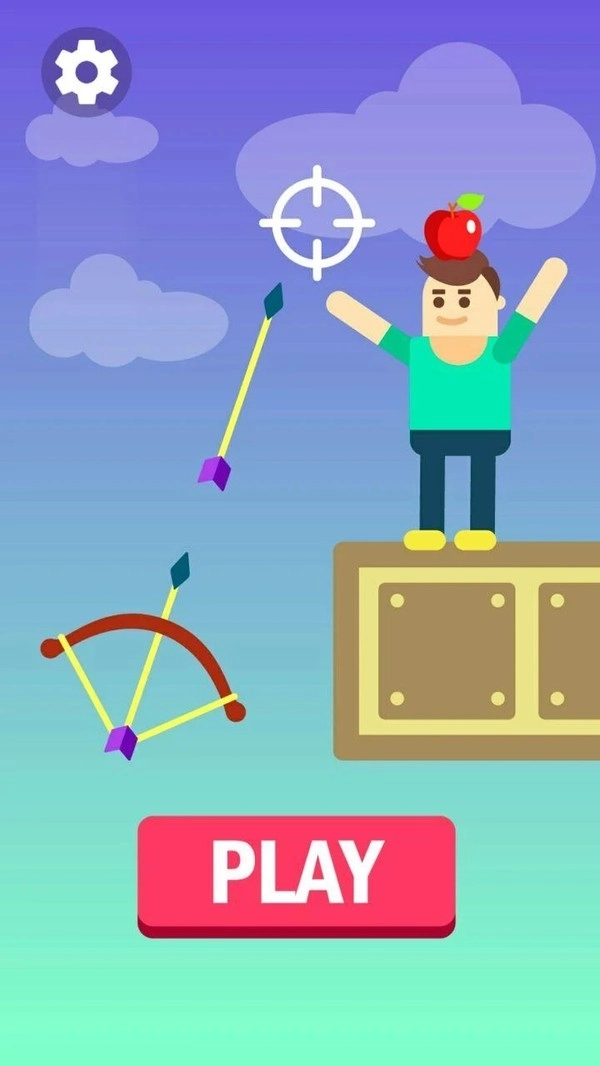Viewport: 600px width, 1066px height.
Task: Open the settings gear icon
Action: (86, 71)
